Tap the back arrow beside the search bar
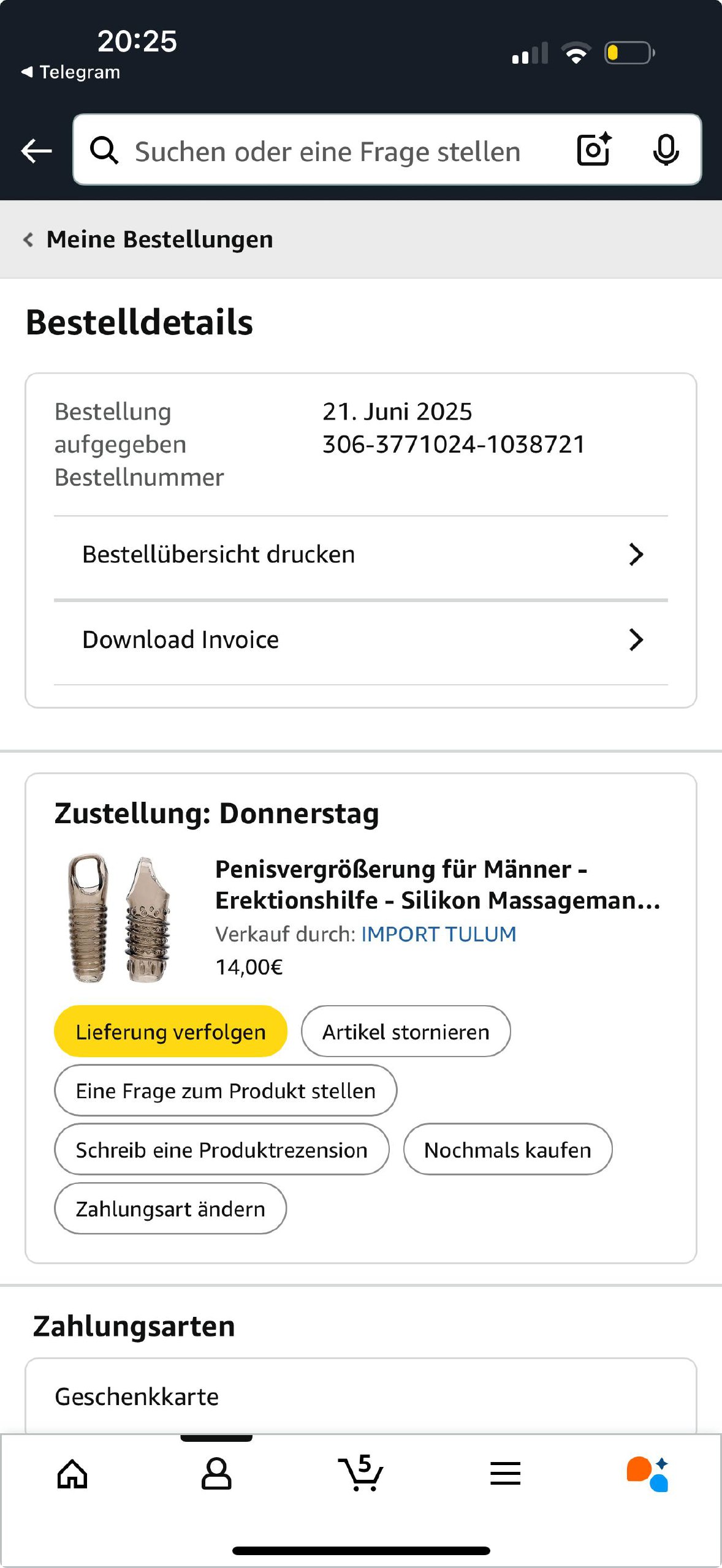 coord(36,151)
